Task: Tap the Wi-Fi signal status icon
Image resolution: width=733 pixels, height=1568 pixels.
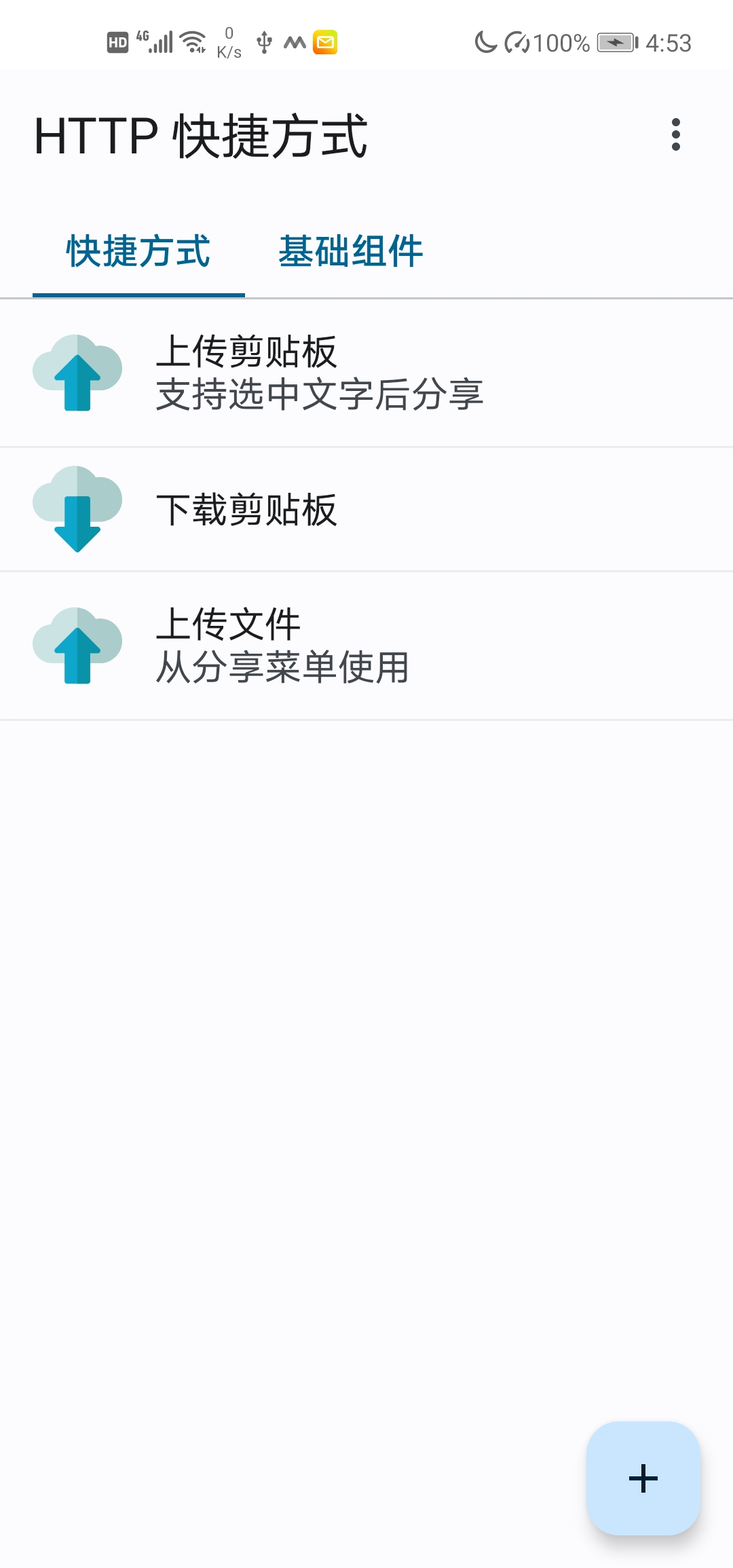Action: pos(192,43)
